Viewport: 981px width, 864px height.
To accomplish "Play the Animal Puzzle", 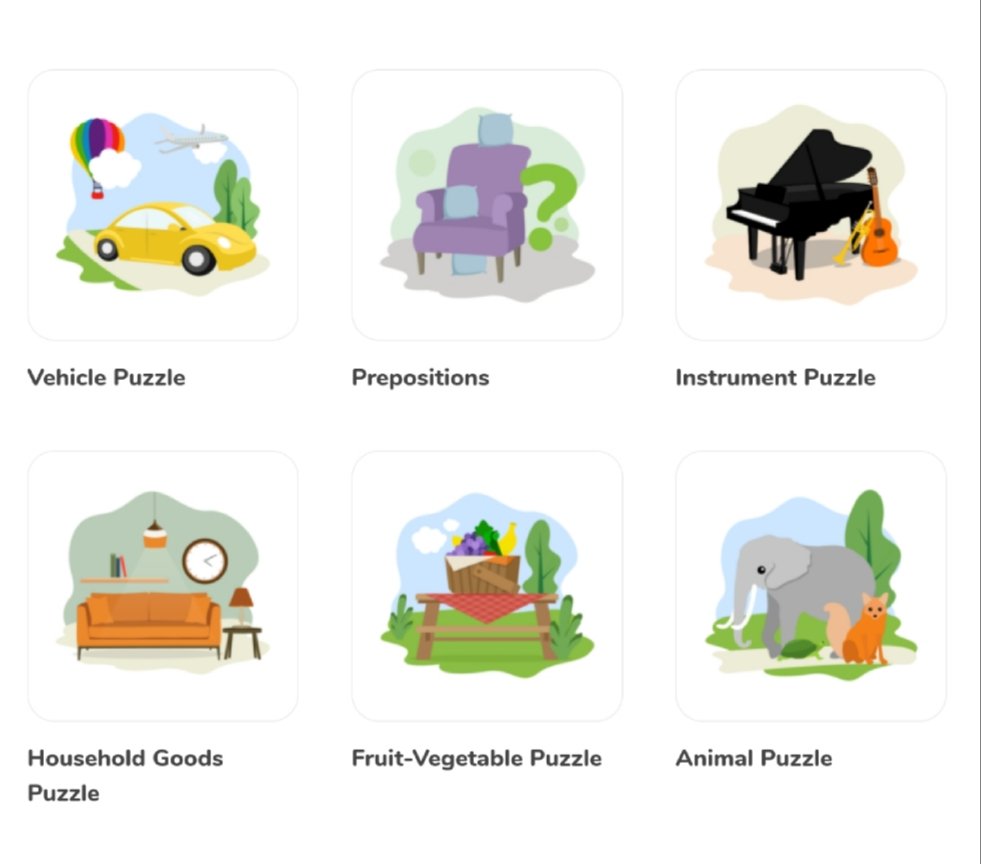I will pyautogui.click(x=810, y=586).
